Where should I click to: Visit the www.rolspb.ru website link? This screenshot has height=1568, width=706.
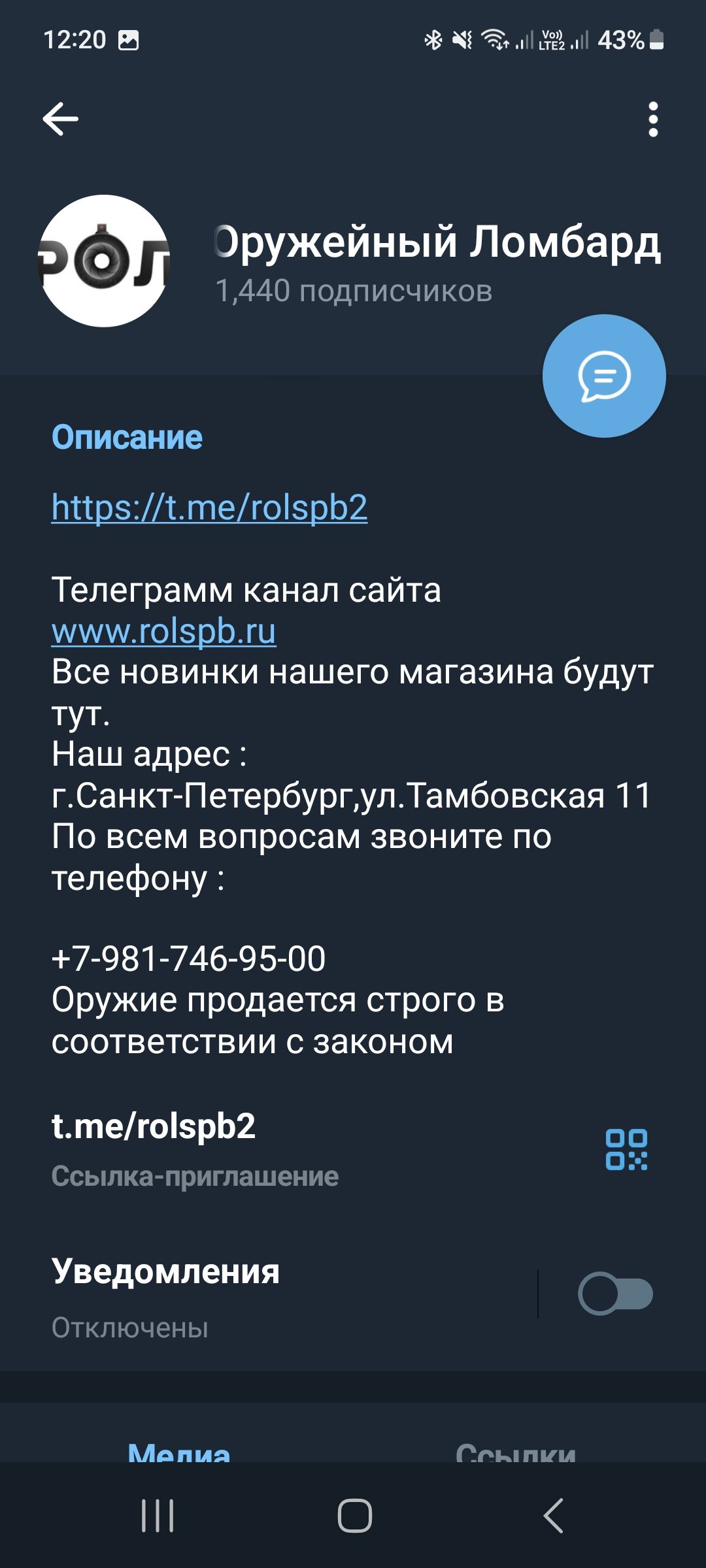(163, 631)
